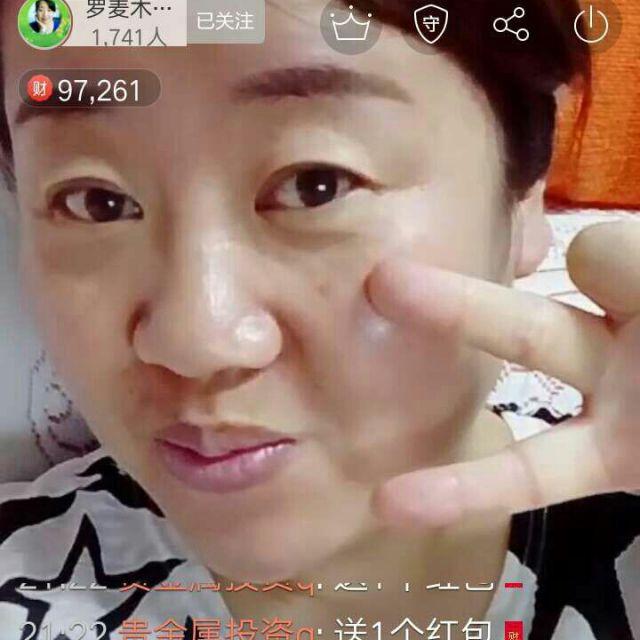Image resolution: width=640 pixels, height=640 pixels.
Task: Open the 守 guardian shield icon
Action: (431, 24)
